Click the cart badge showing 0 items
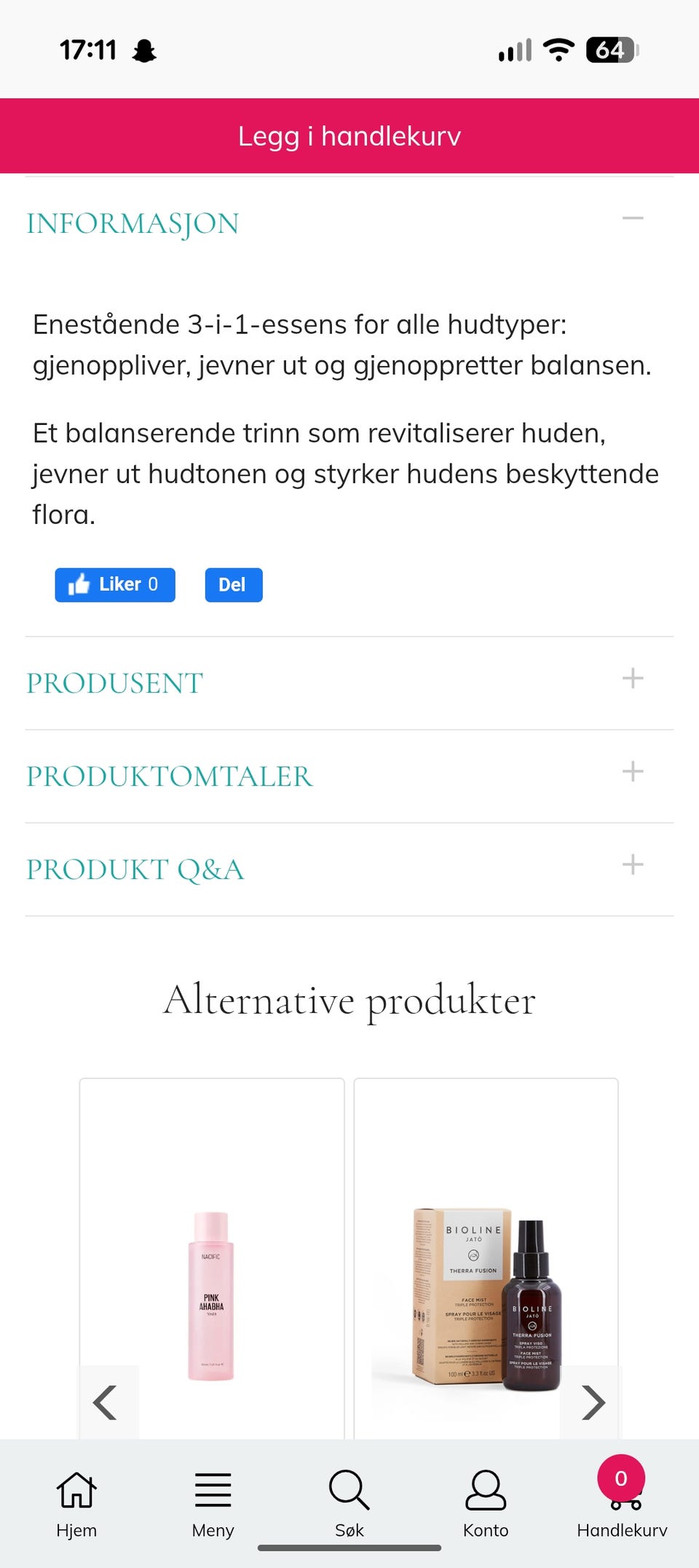This screenshot has height=1568, width=699. click(x=621, y=1471)
